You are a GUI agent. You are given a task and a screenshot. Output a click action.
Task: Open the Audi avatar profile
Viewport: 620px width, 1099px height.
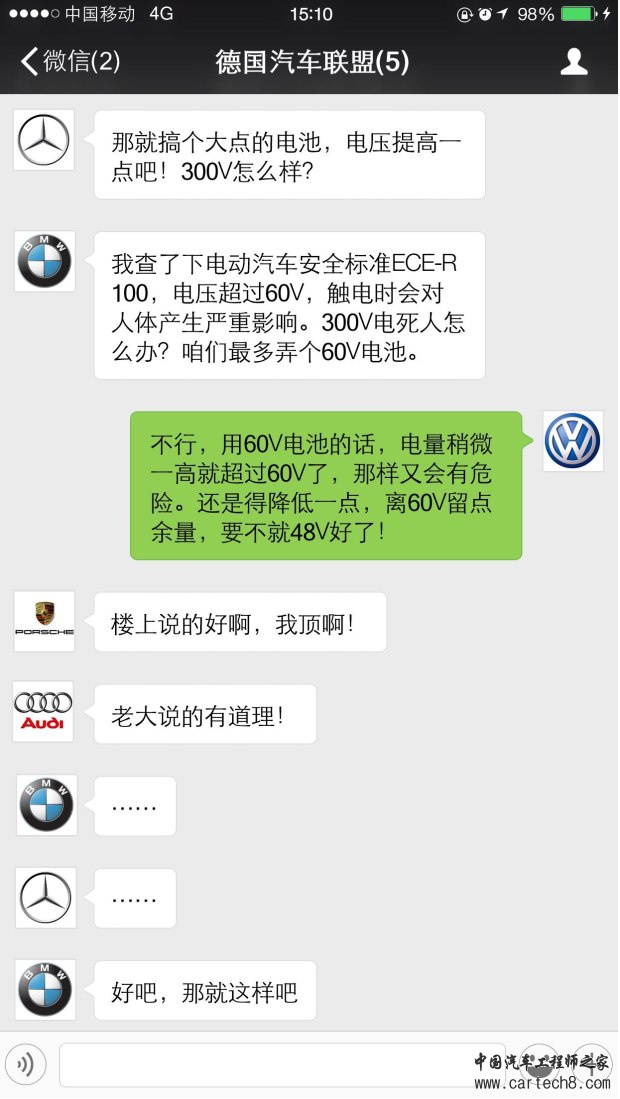(x=44, y=713)
